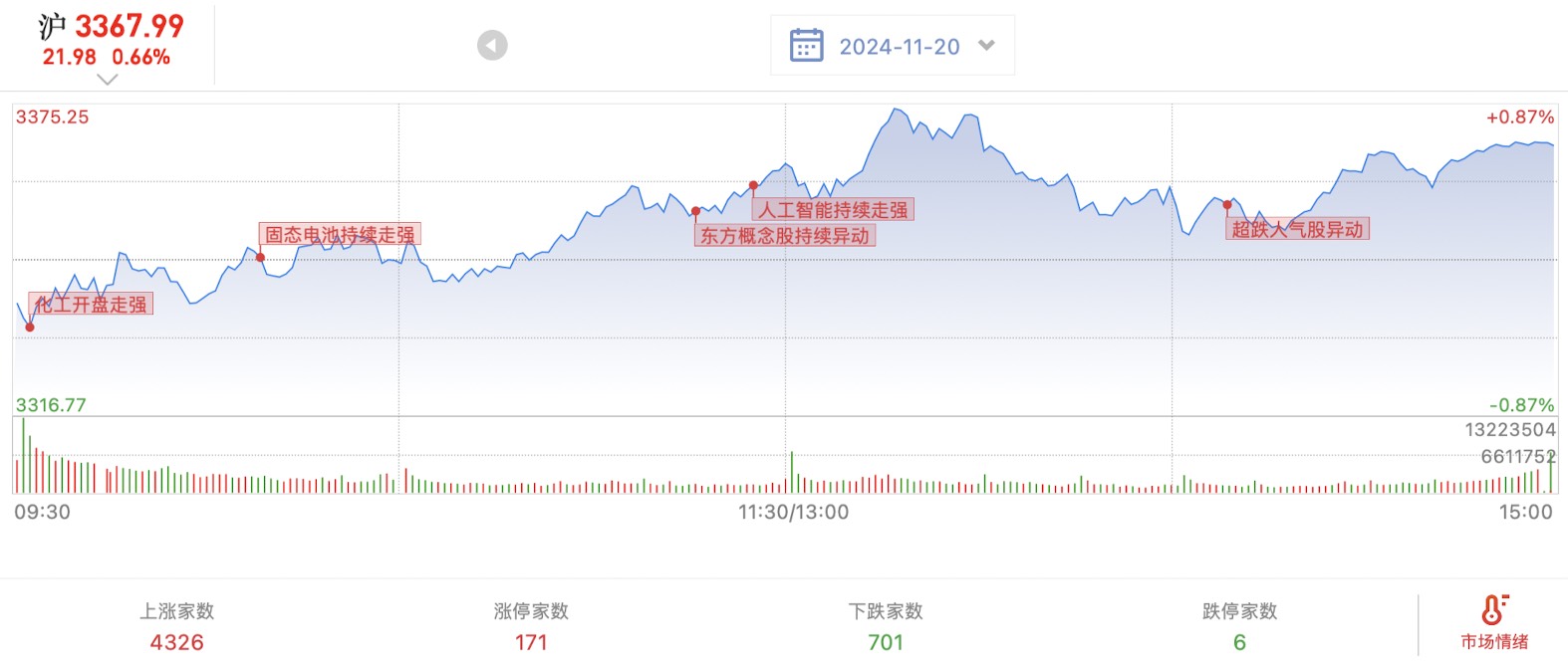View the 东方概念股持续异动 event marker
Viewport: 1568px width, 665px height.
pyautogui.click(x=785, y=236)
